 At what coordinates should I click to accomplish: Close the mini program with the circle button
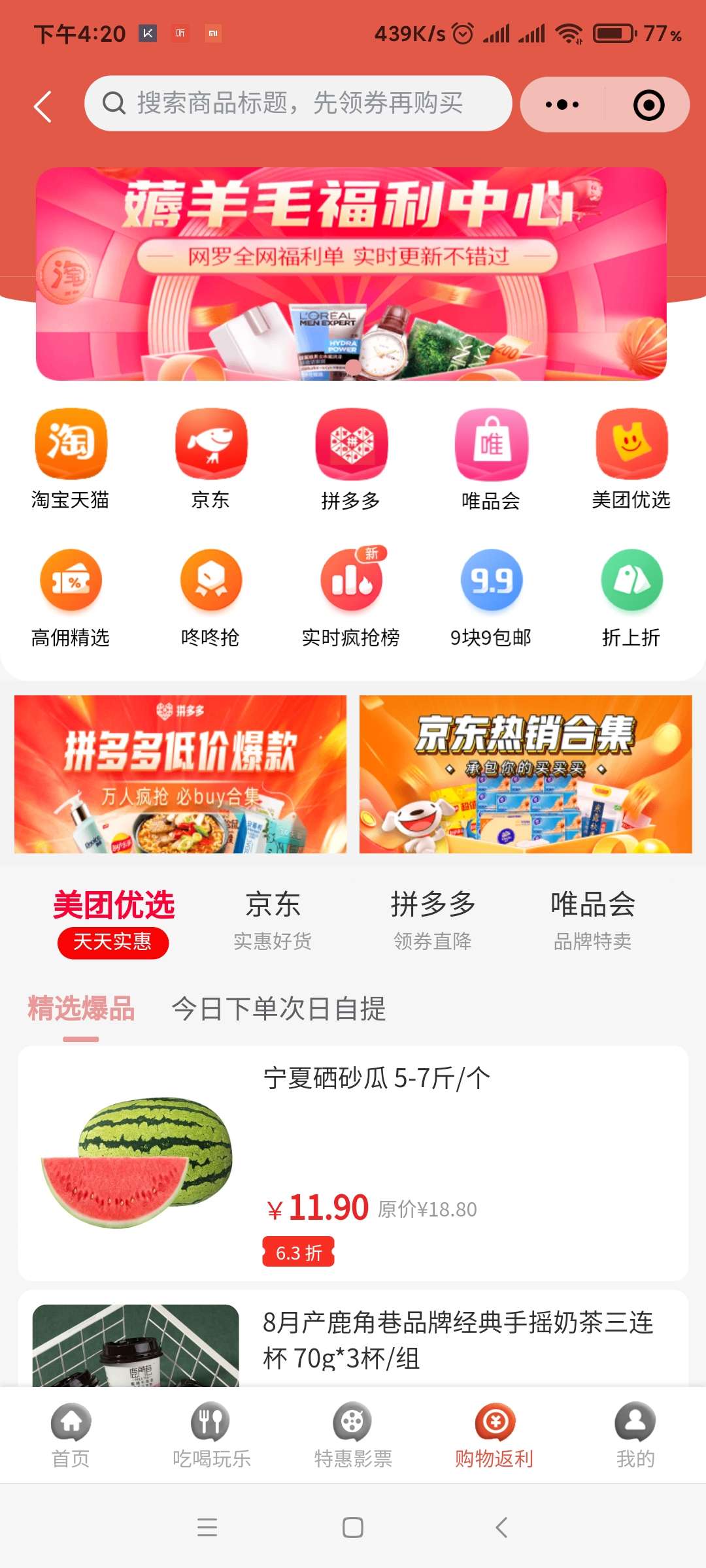648,105
